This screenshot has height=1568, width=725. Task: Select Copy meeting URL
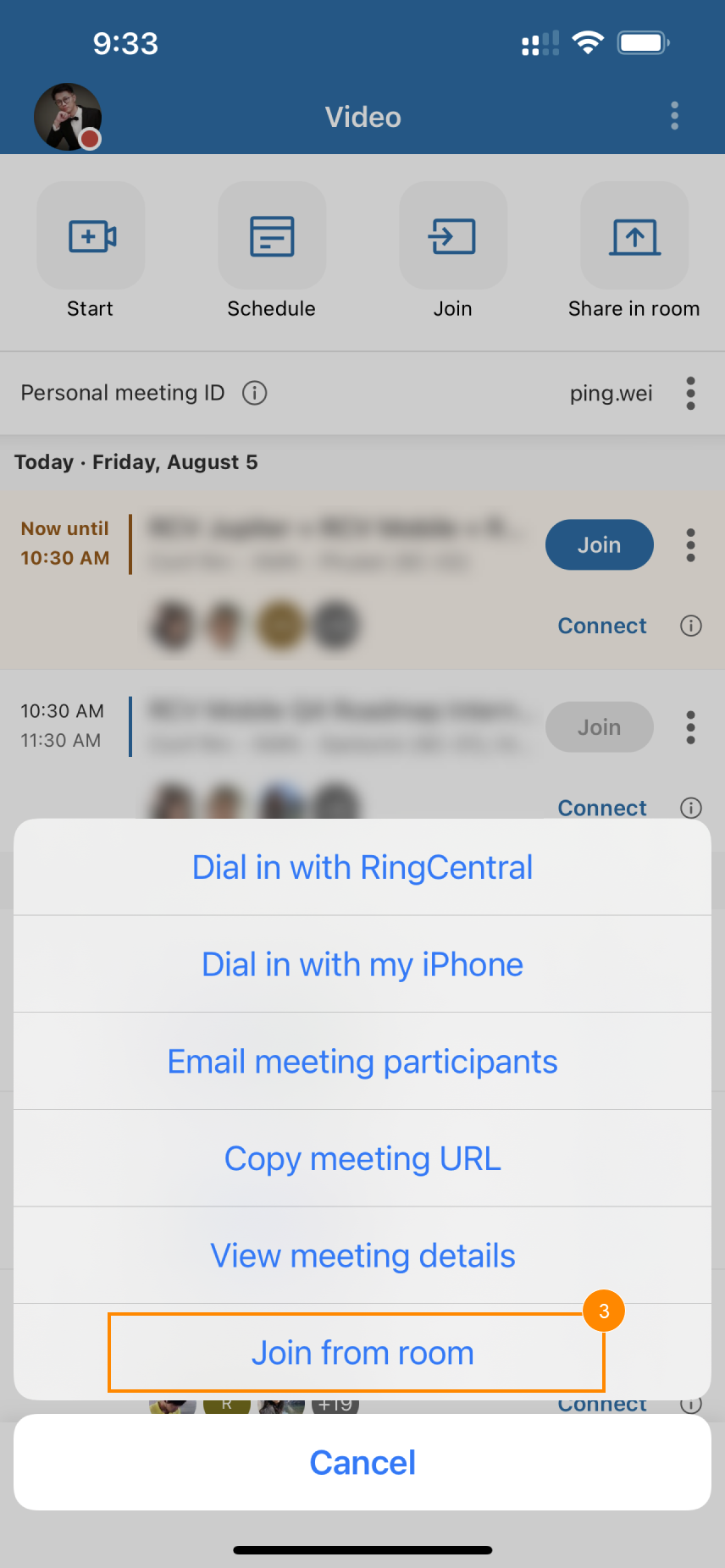point(362,1158)
